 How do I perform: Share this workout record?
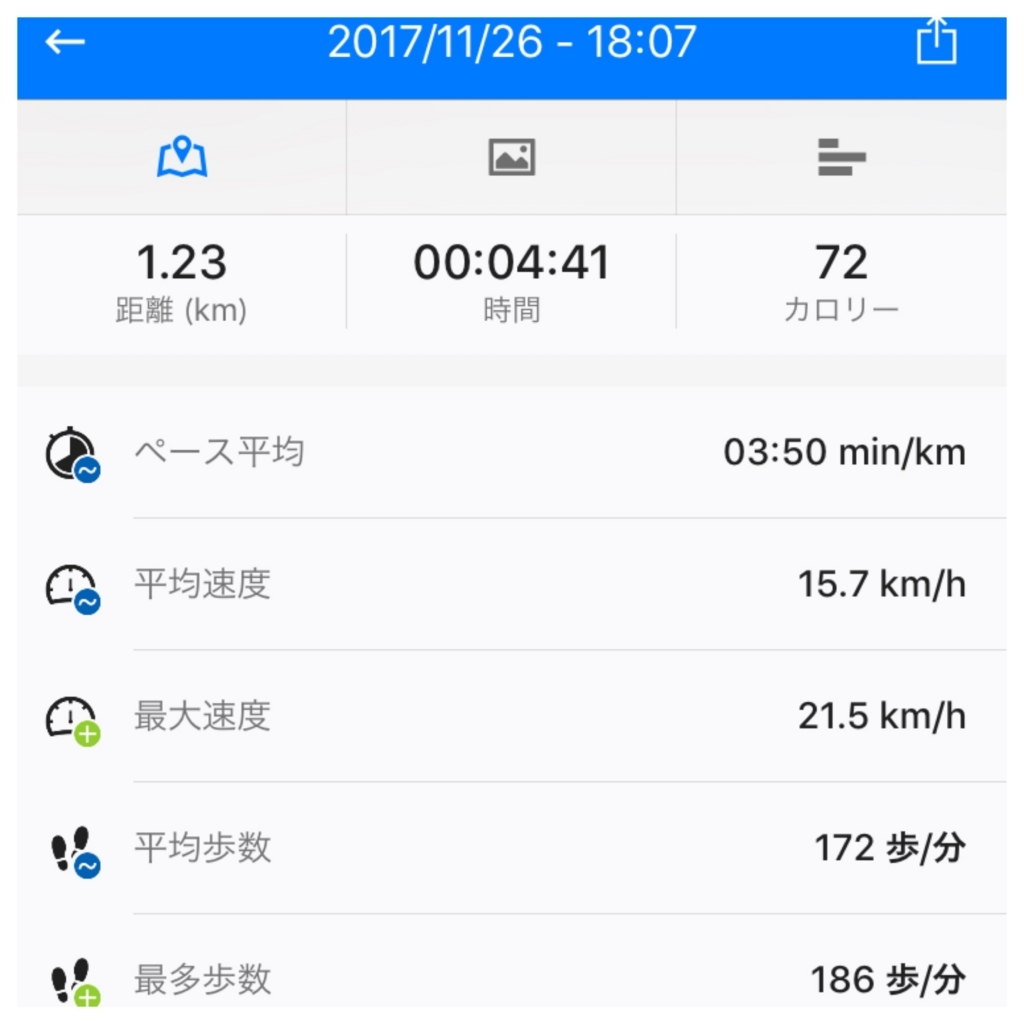pos(937,43)
